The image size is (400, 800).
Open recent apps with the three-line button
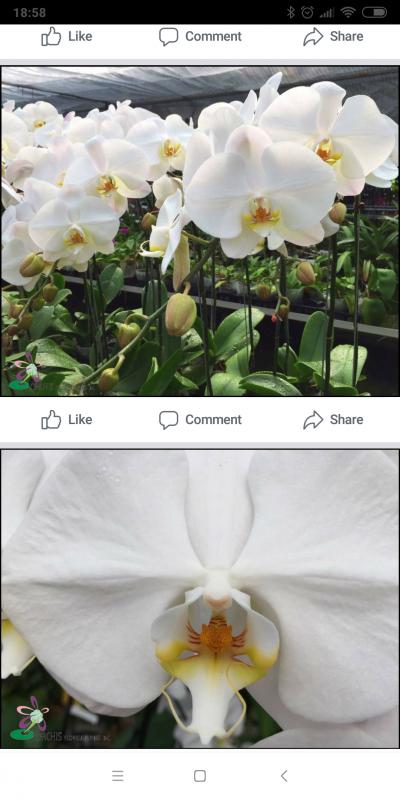(x=118, y=776)
